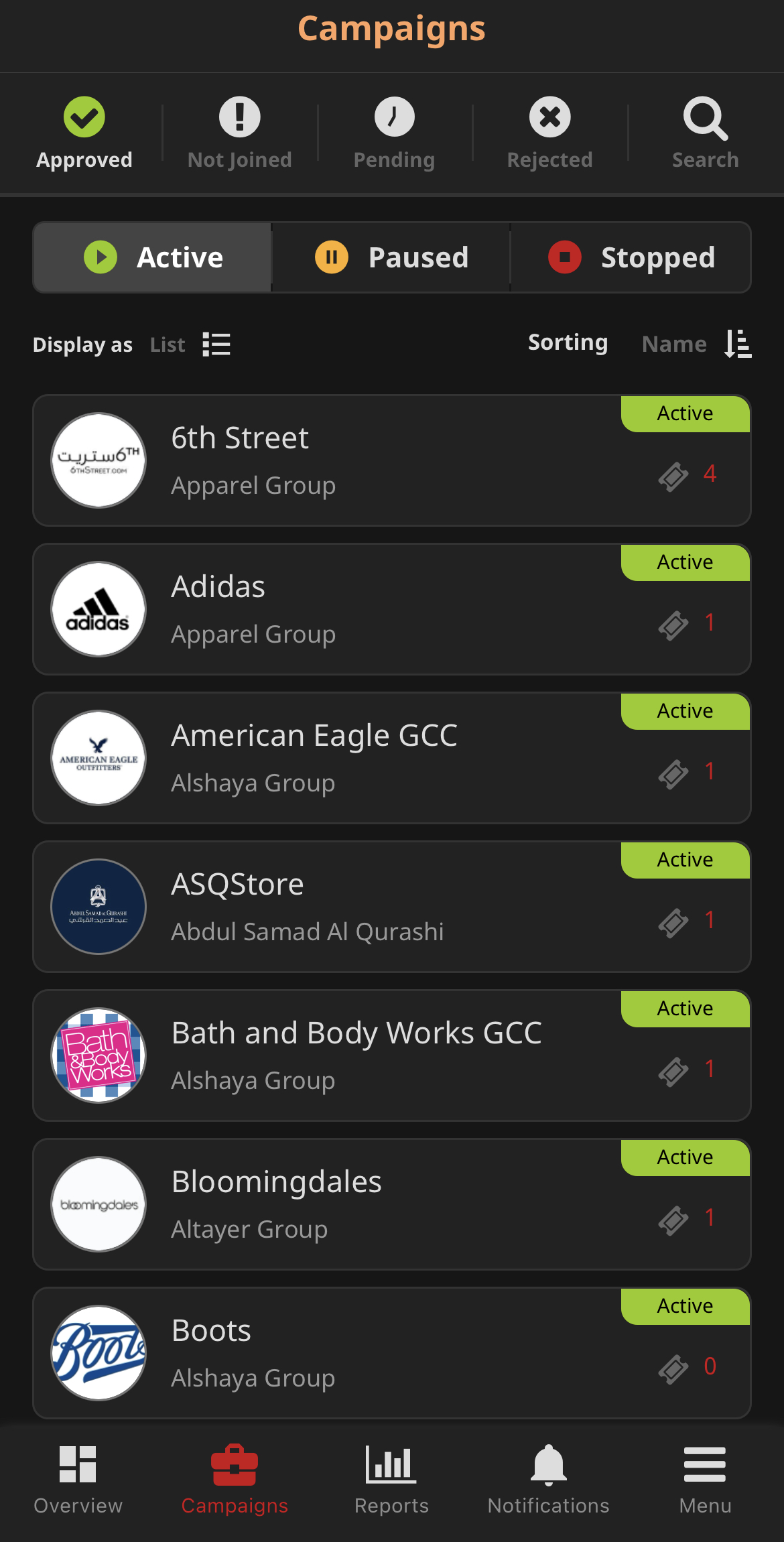
Task: View American Eagle GCC campaign
Action: pos(392,758)
